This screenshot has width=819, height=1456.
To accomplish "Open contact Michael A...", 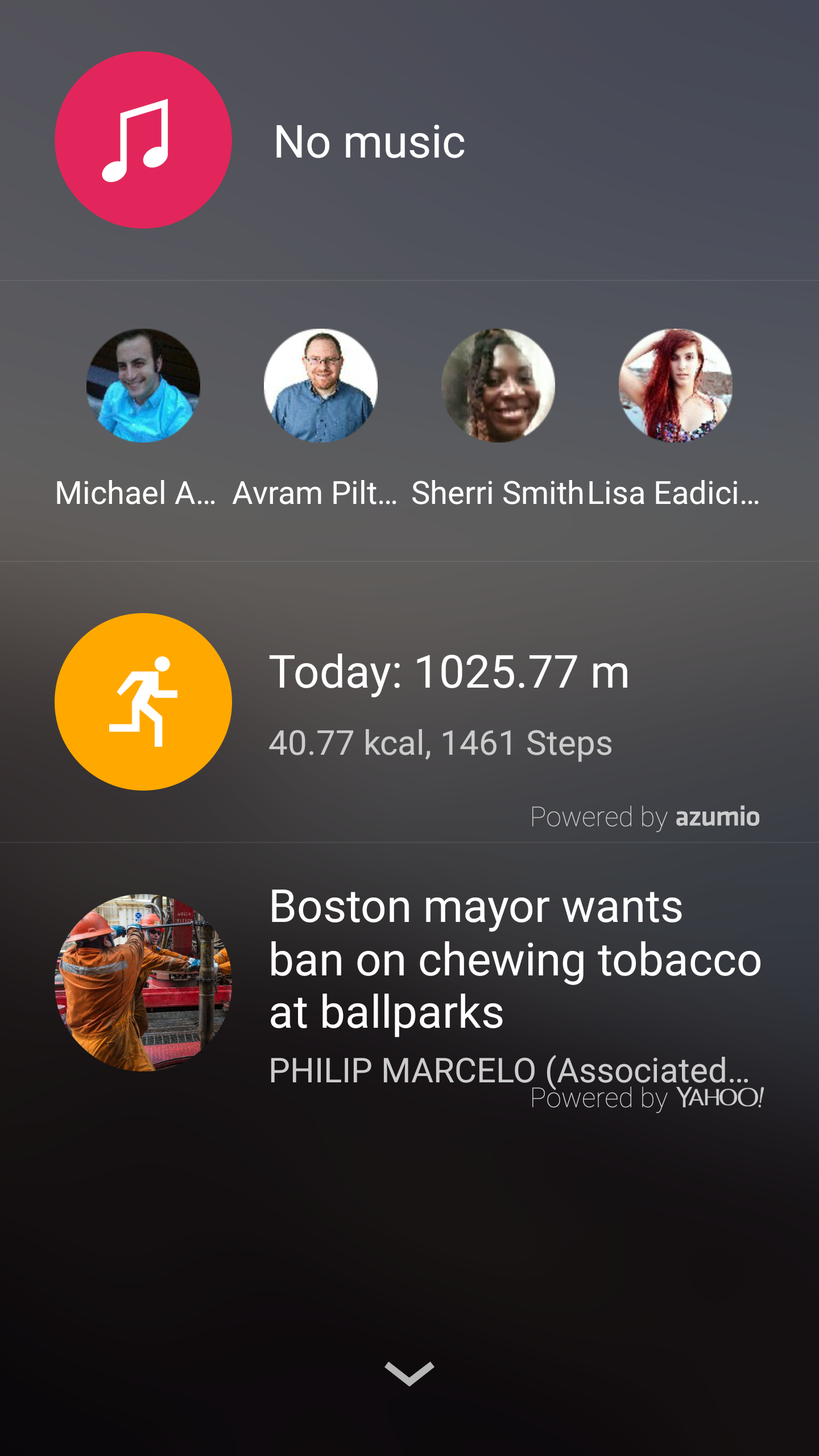I will click(143, 386).
